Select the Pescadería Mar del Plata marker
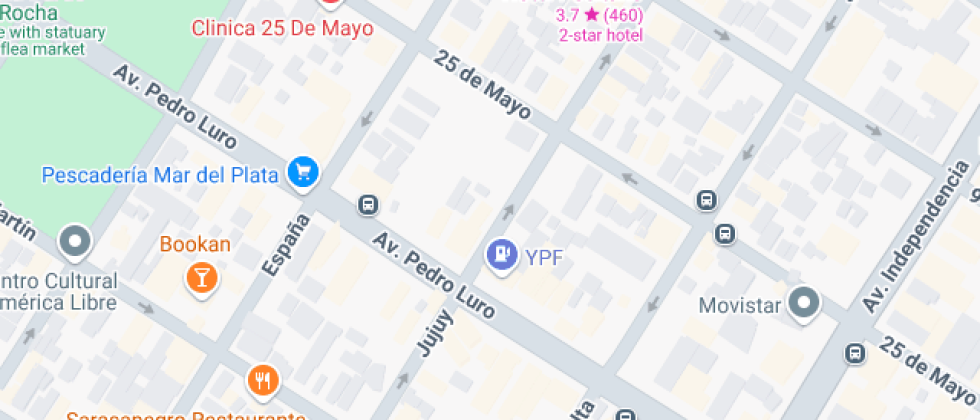Image resolution: width=980 pixels, height=420 pixels. pos(302,174)
